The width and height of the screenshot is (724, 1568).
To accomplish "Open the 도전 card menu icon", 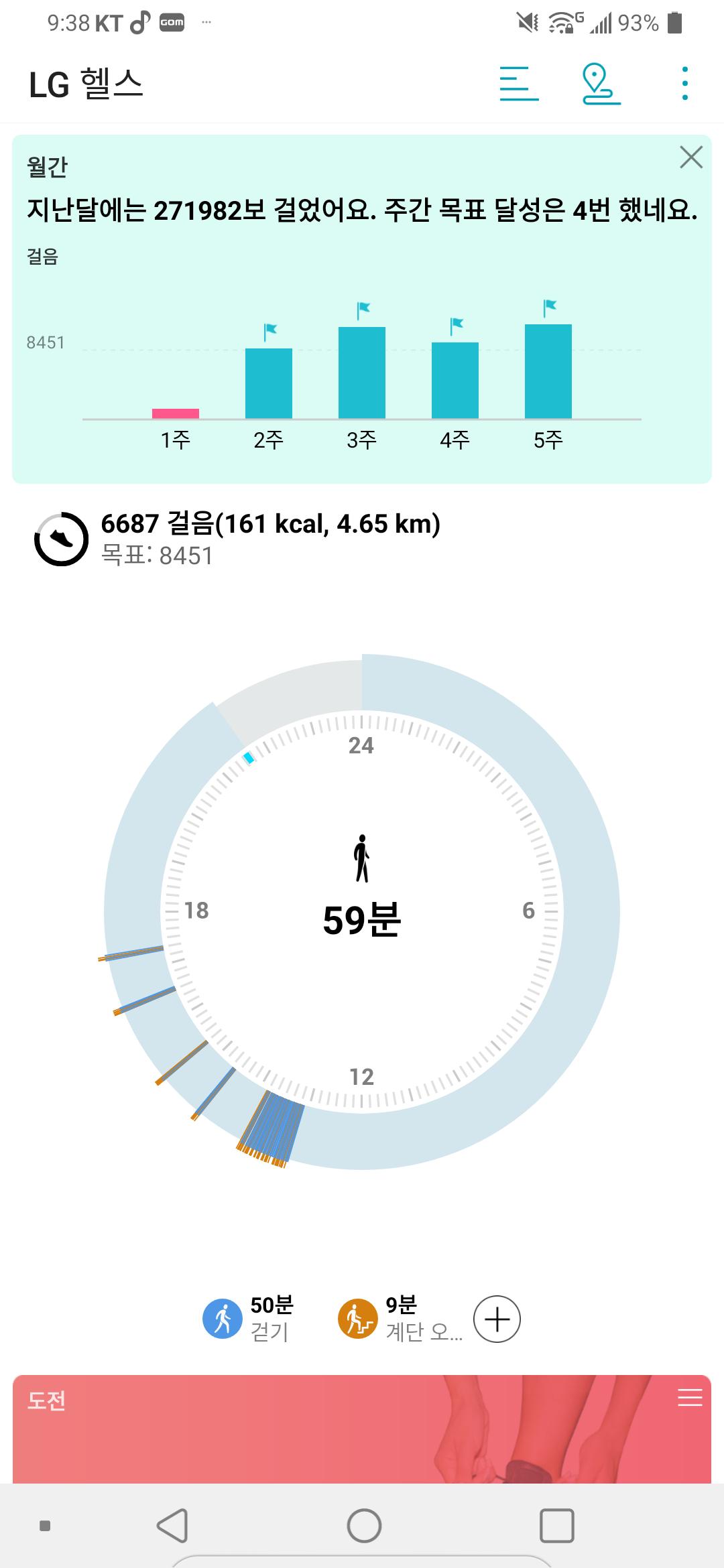I will click(690, 1398).
